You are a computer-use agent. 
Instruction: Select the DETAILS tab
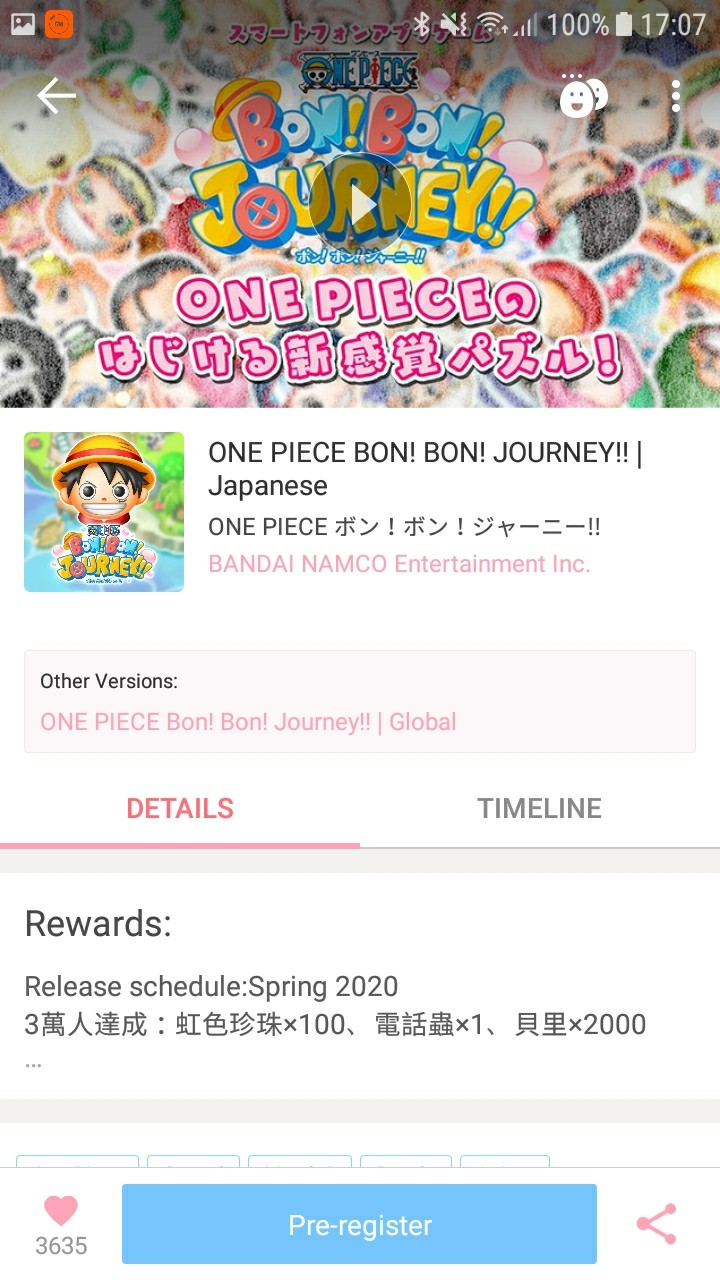[x=180, y=809]
